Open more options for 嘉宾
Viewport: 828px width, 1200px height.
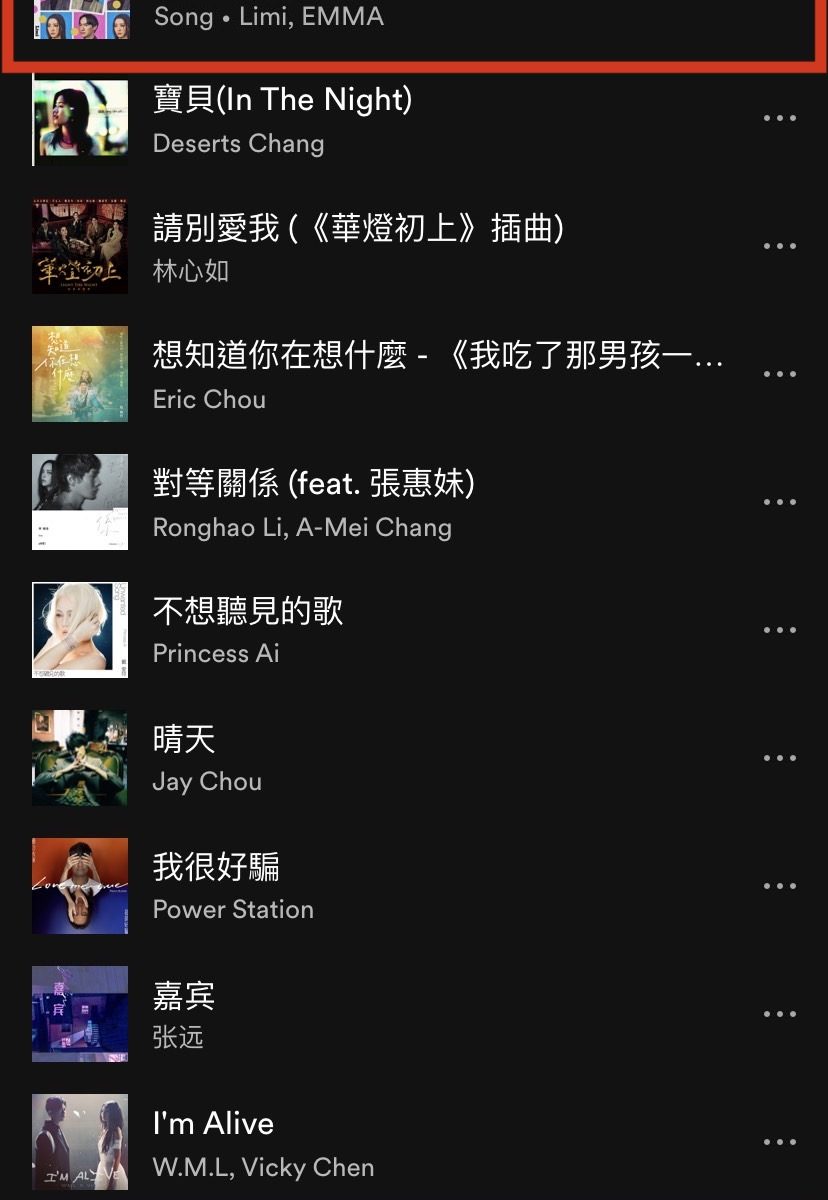pyautogui.click(x=779, y=1015)
